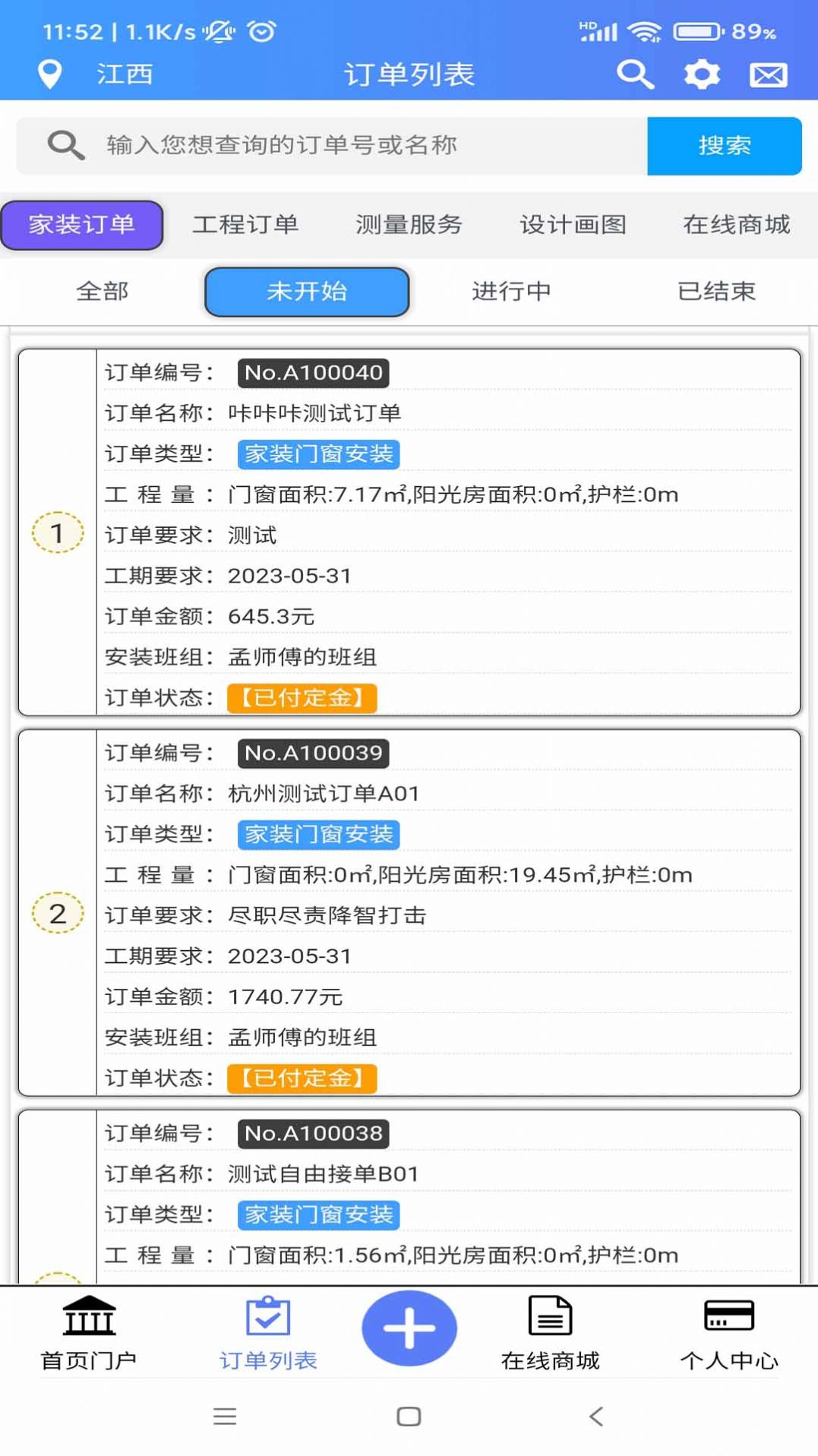Filter orders by 进行中

511,291
